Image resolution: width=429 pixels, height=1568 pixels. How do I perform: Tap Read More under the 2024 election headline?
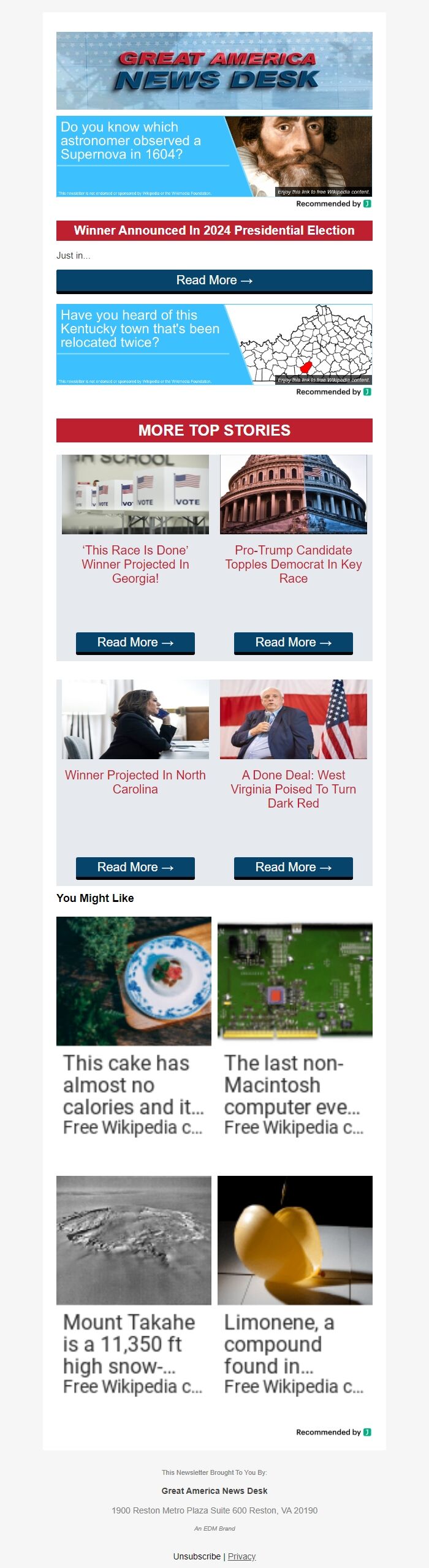214,281
